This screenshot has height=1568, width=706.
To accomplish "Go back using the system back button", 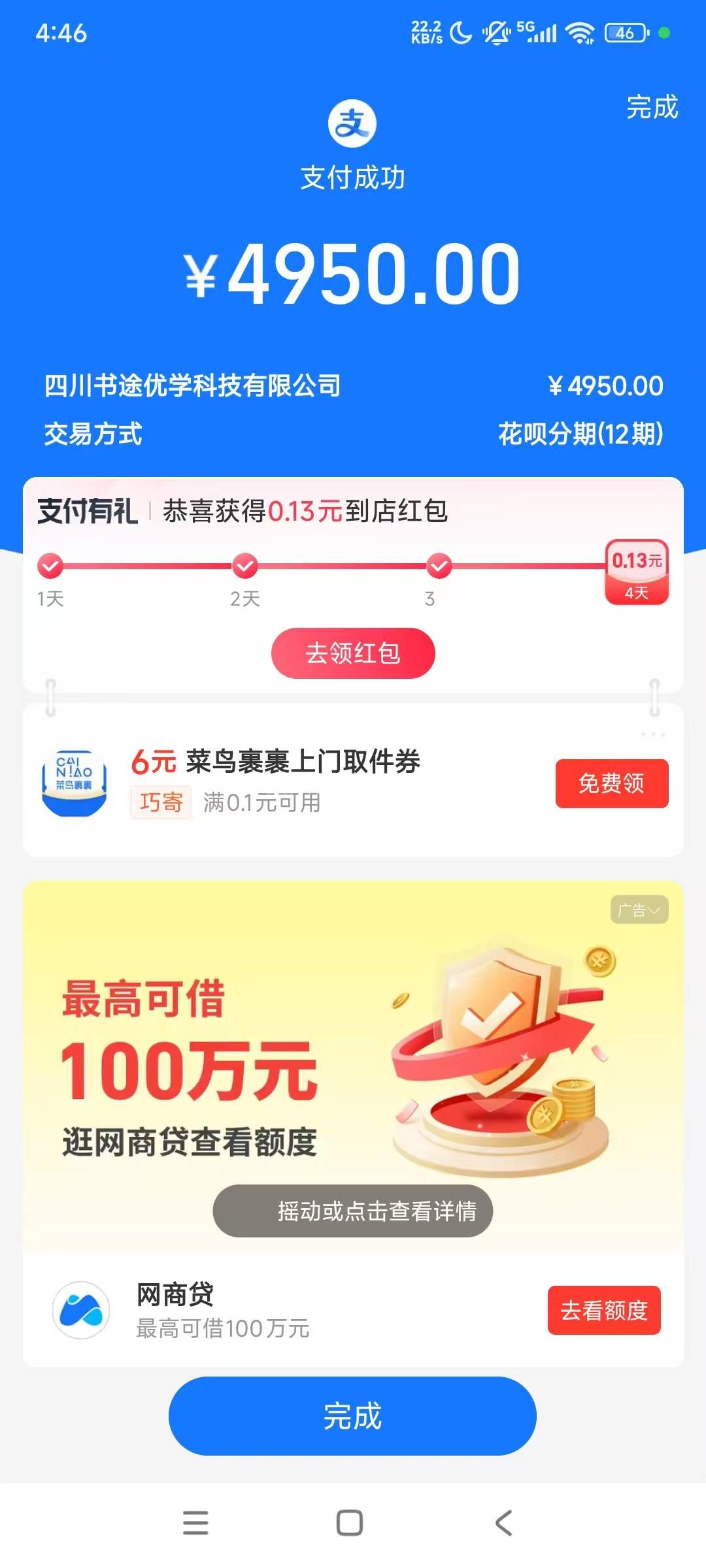I will pyautogui.click(x=503, y=1522).
